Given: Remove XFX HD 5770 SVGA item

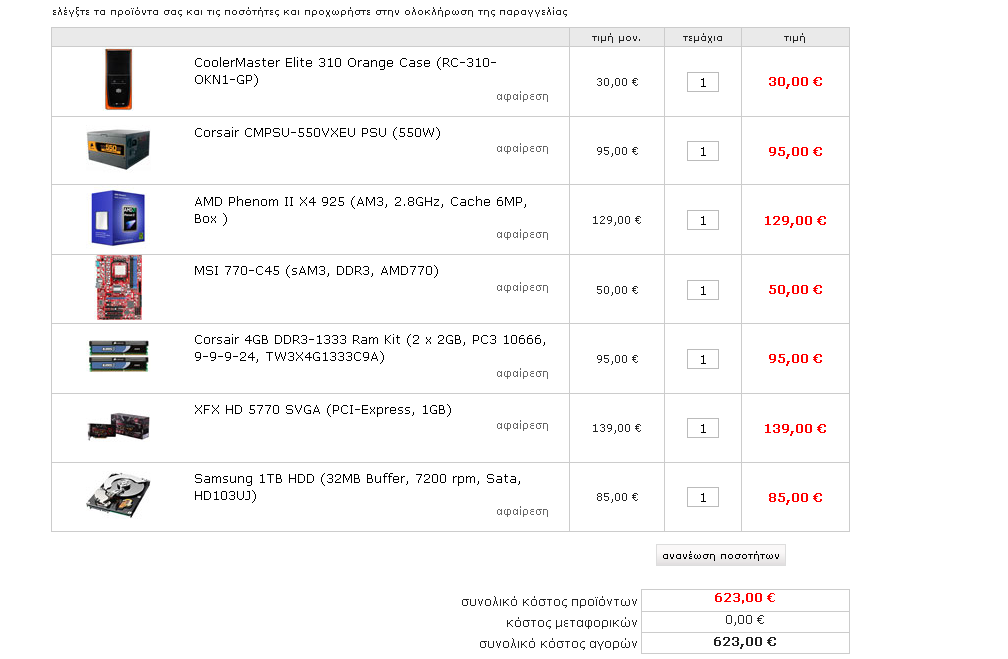Looking at the screenshot, I should point(522,425).
